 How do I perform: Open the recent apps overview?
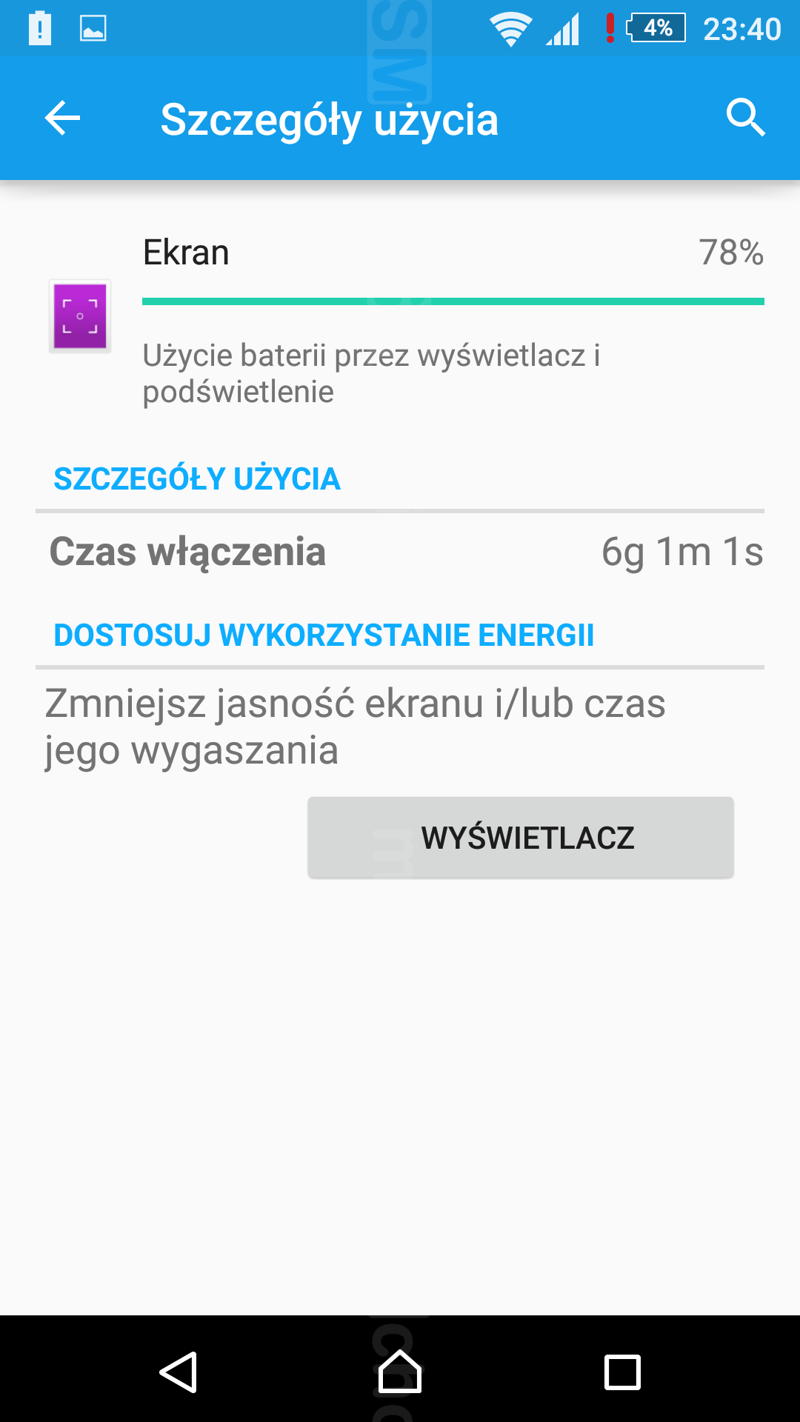(x=621, y=1371)
